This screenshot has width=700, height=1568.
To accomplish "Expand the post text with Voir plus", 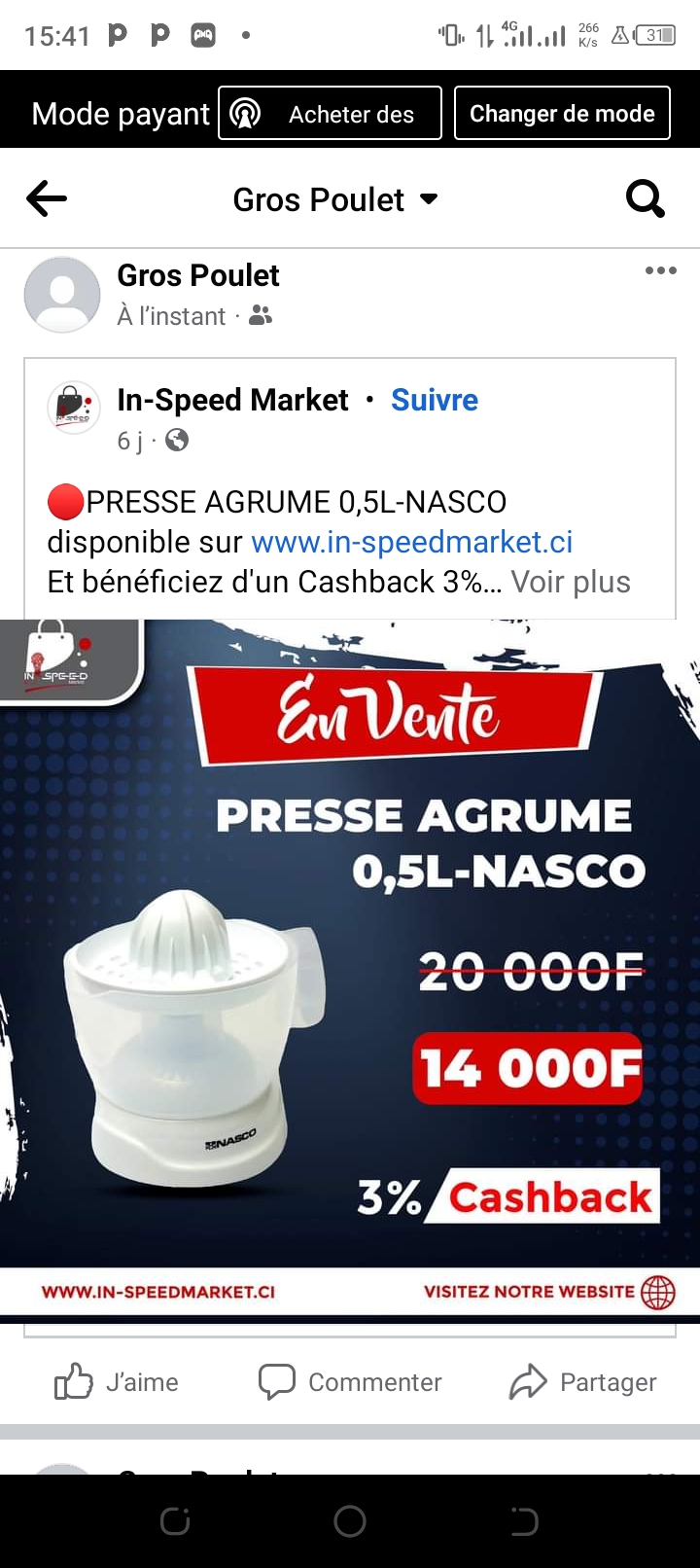I will click(571, 582).
